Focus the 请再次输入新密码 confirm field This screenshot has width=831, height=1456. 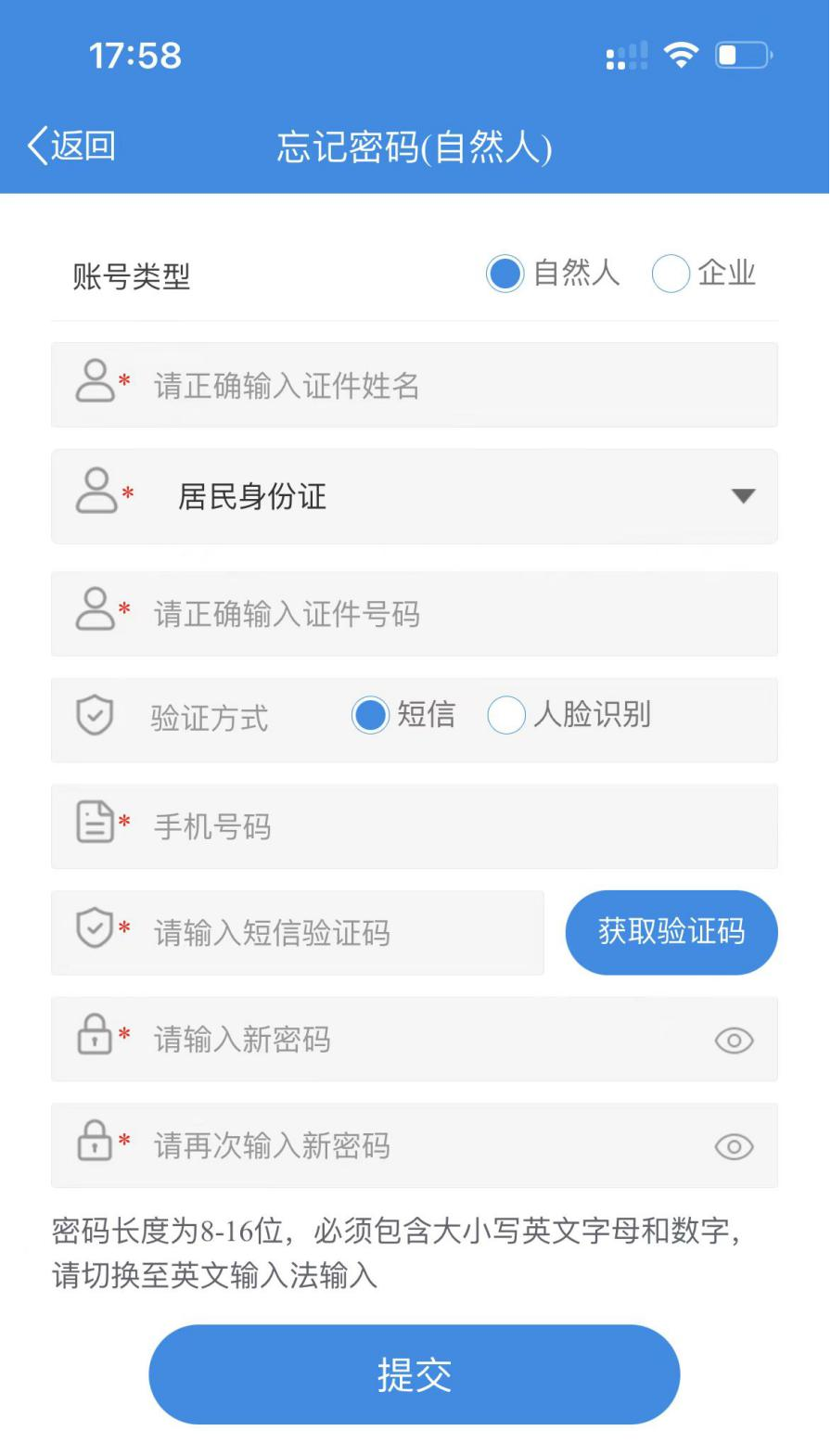415,1145
